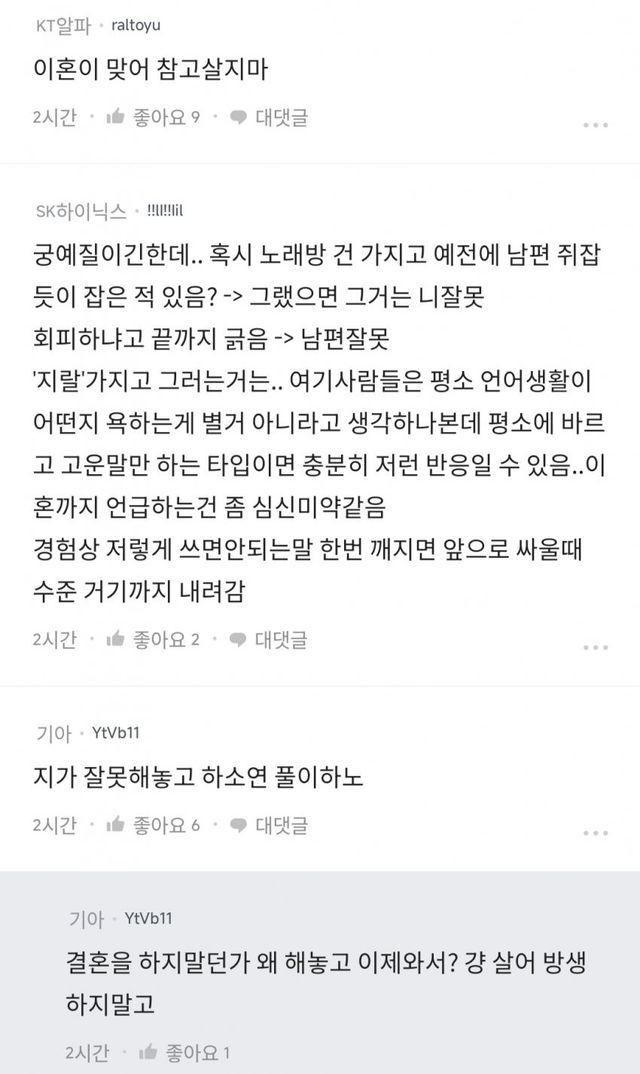Image resolution: width=640 pixels, height=1074 pixels.
Task: Reply to YtVb11's 하소연 comment
Action: (269, 825)
